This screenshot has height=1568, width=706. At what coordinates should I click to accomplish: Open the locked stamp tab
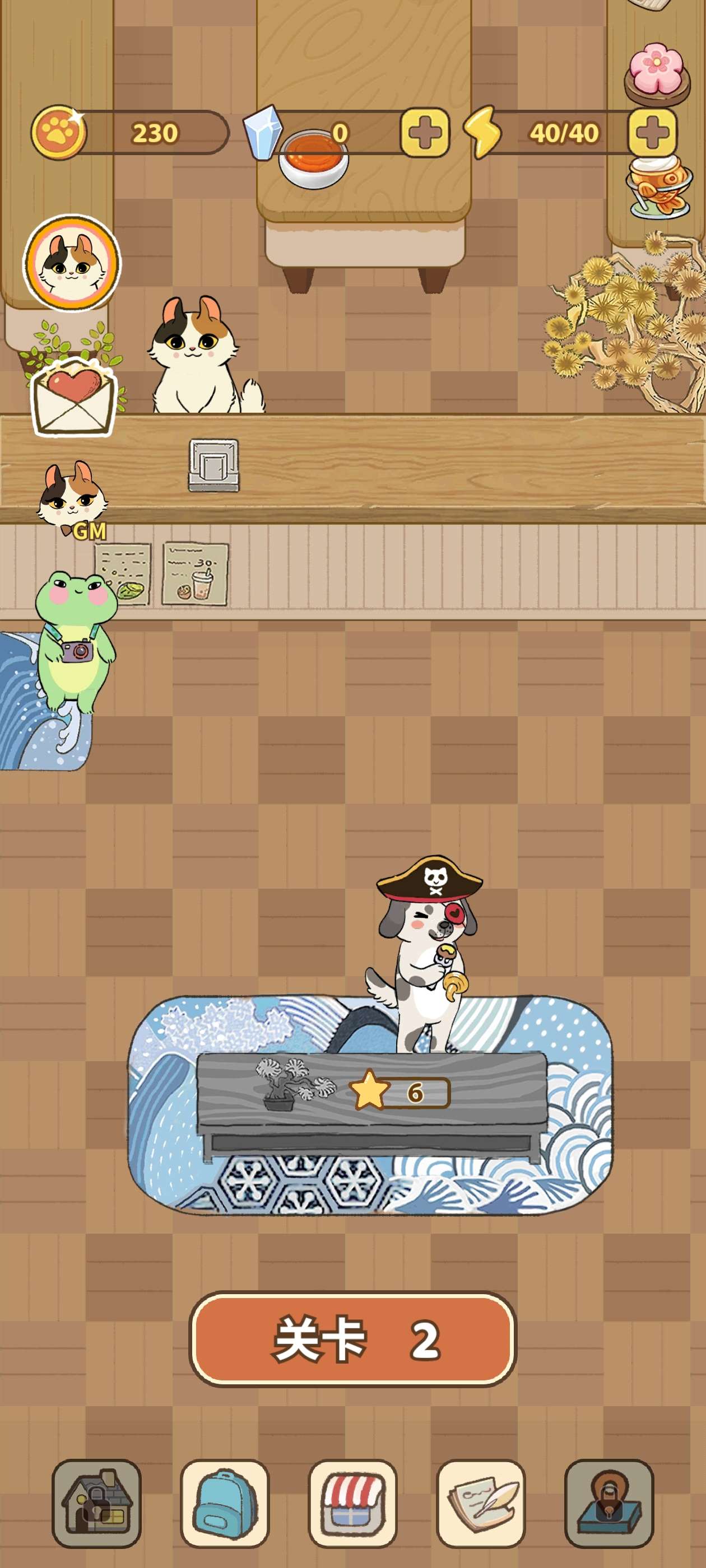pos(609,1503)
